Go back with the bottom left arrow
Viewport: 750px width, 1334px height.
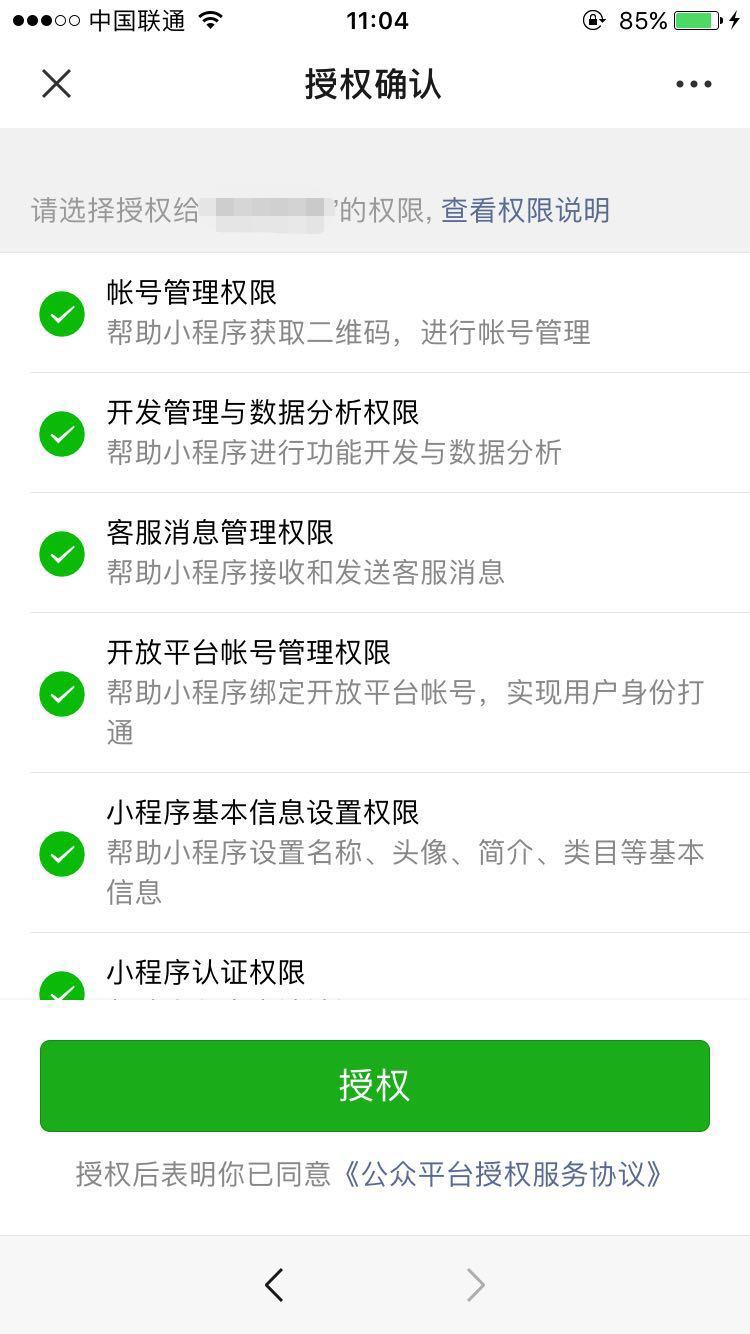(274, 1285)
